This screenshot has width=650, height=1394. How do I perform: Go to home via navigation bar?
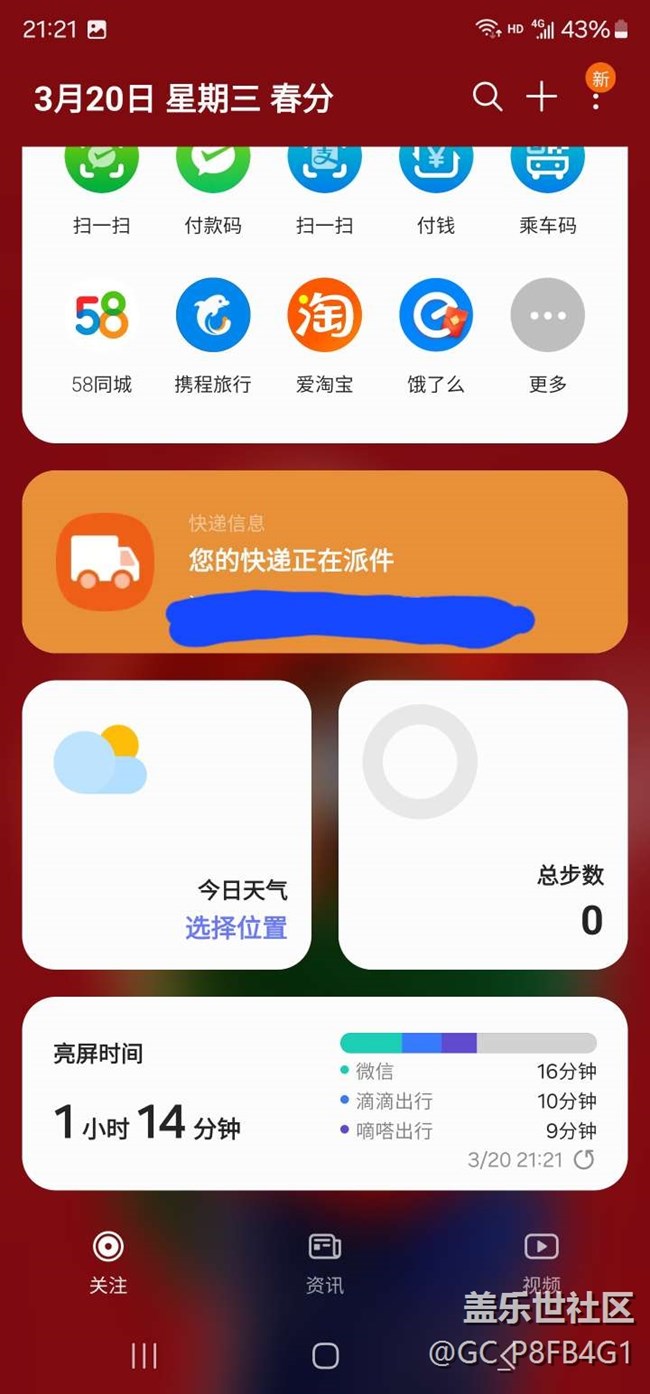pos(325,1355)
